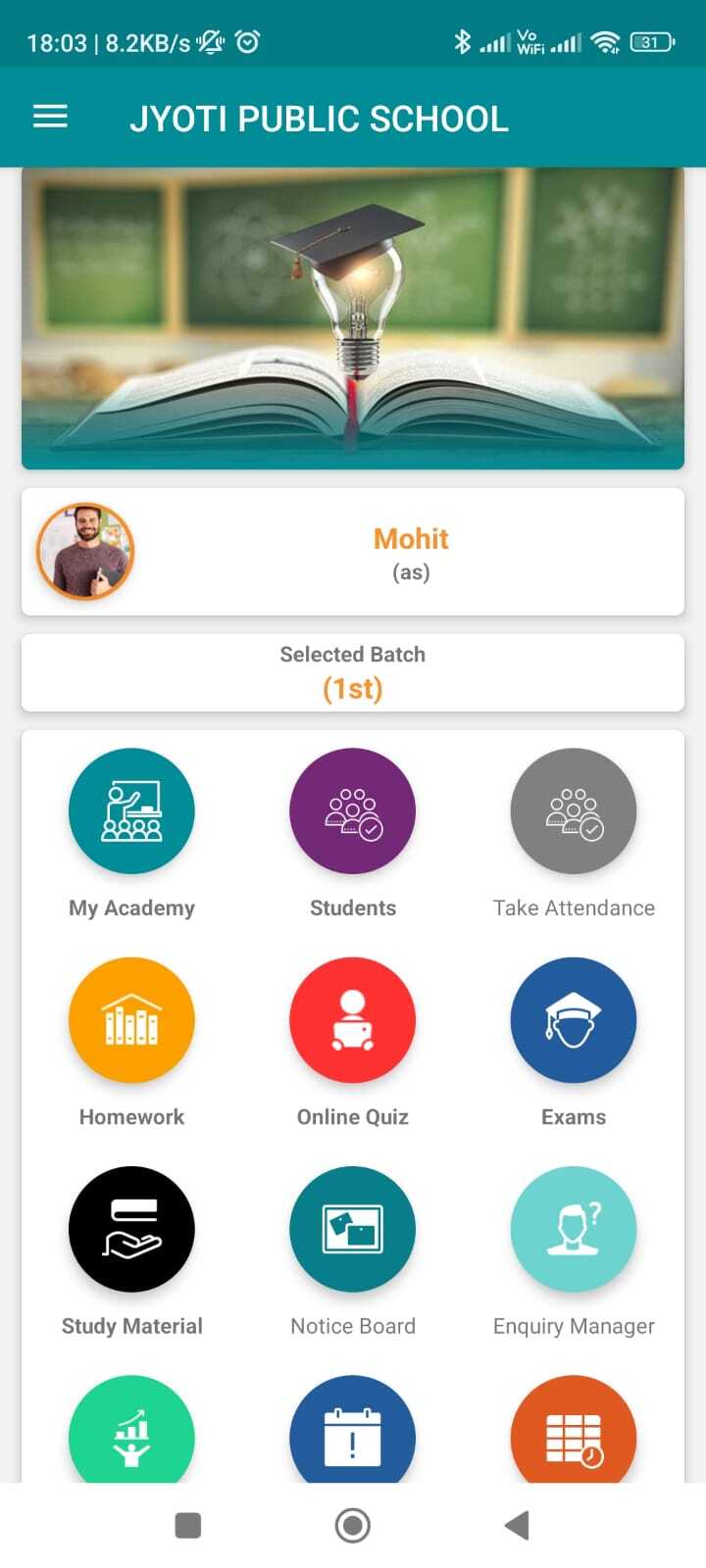The height and width of the screenshot is (1568, 706).
Task: Tap the orange timetable grid icon
Action: (x=574, y=1433)
